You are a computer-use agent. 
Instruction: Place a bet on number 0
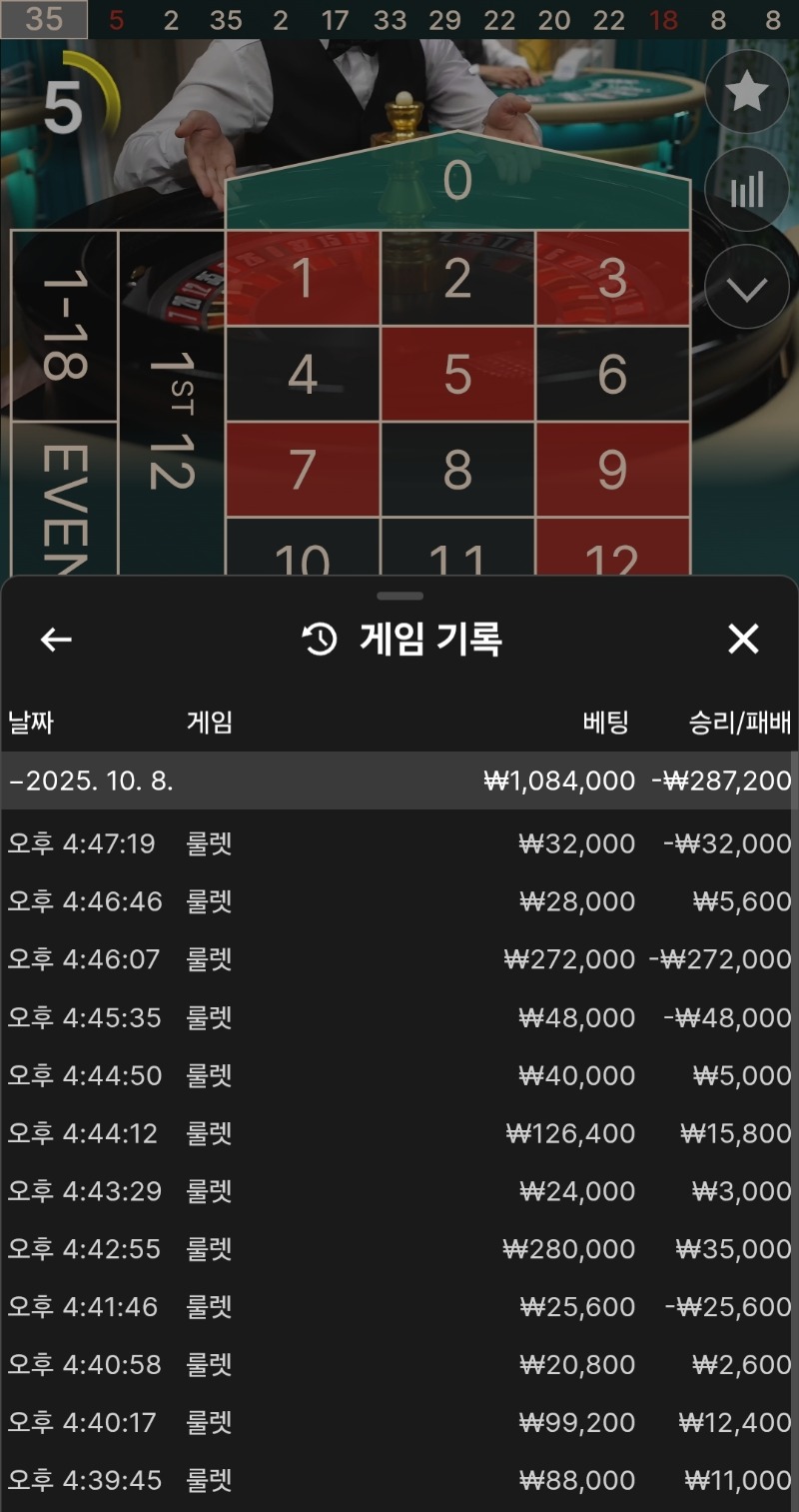tap(457, 182)
